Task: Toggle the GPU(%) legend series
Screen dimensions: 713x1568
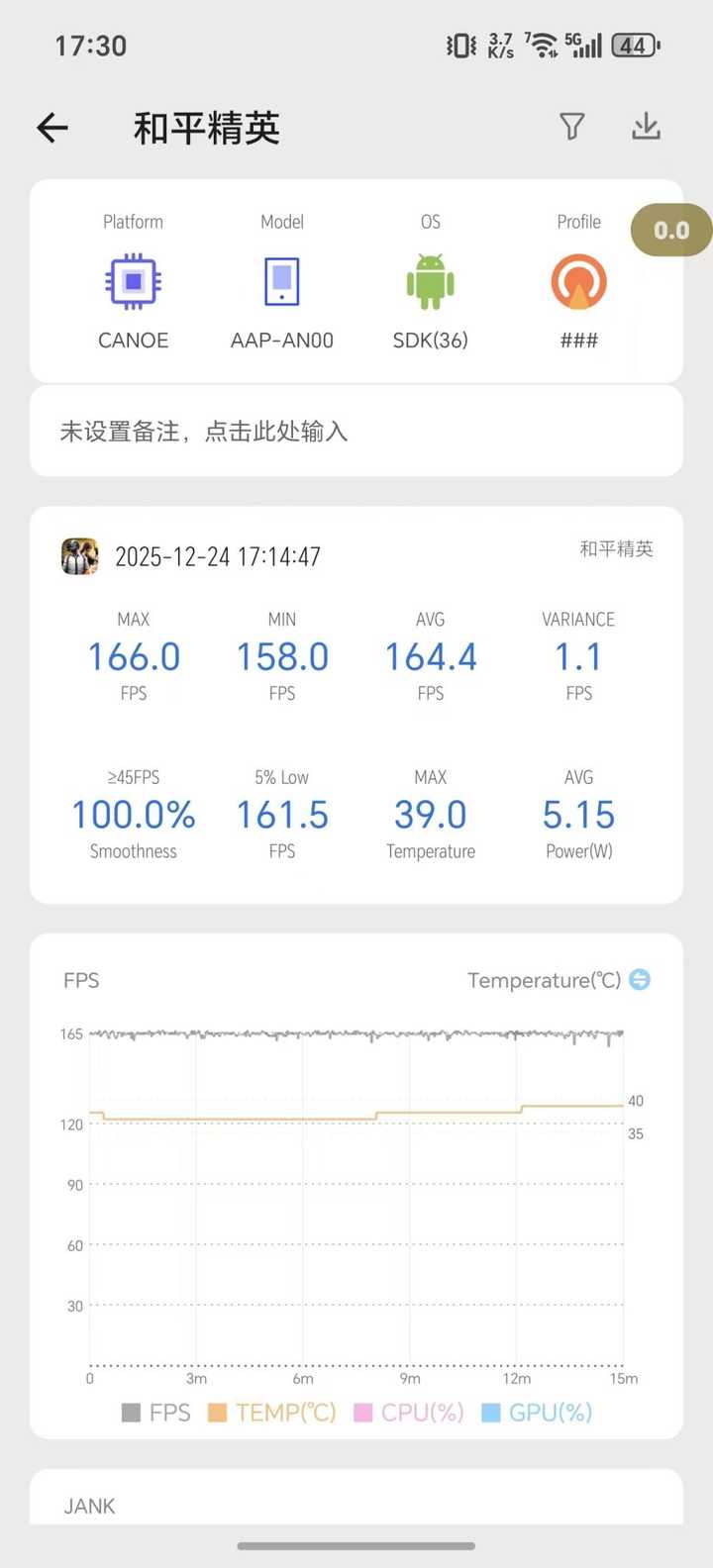Action: (x=537, y=1413)
